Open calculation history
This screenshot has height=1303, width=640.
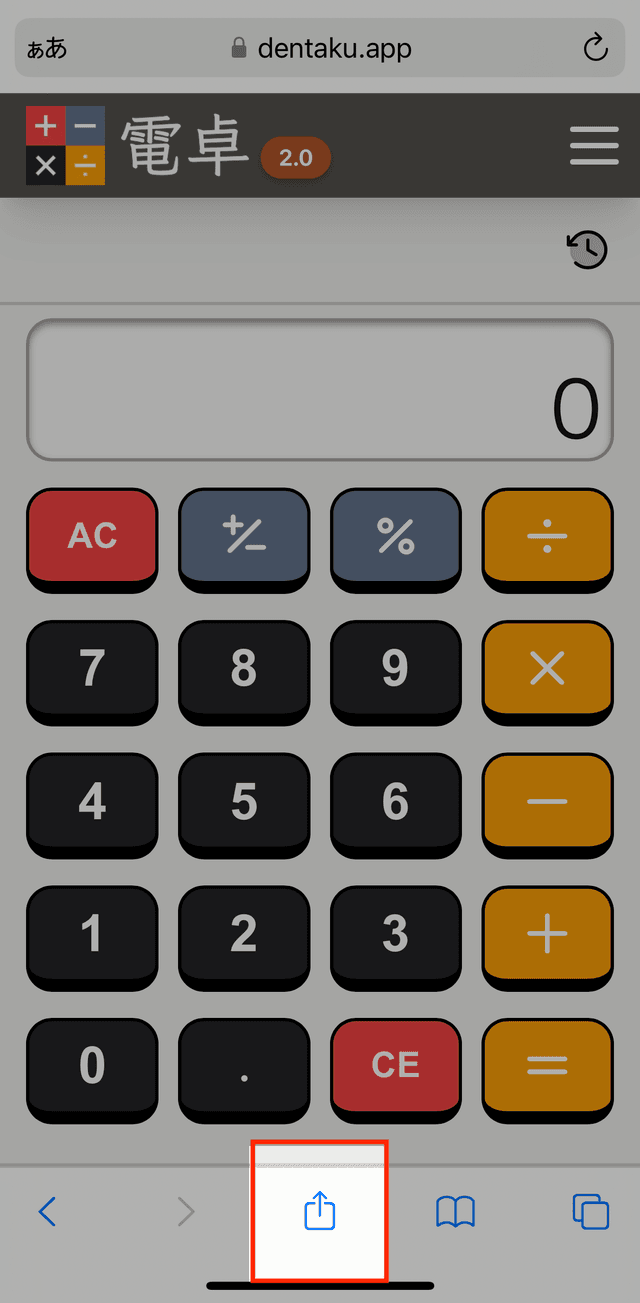(587, 249)
